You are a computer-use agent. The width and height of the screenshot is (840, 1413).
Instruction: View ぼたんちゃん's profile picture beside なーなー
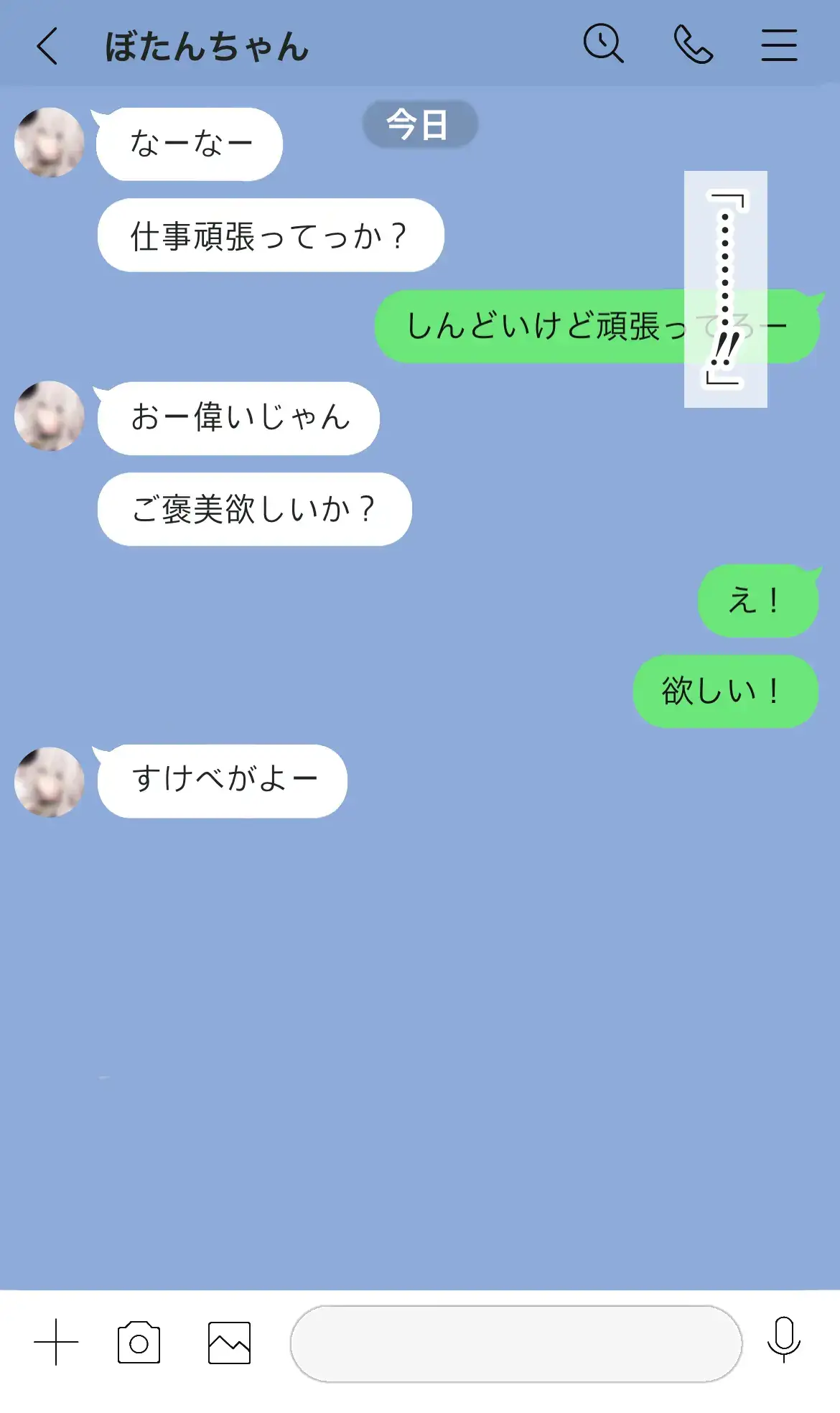(x=50, y=143)
